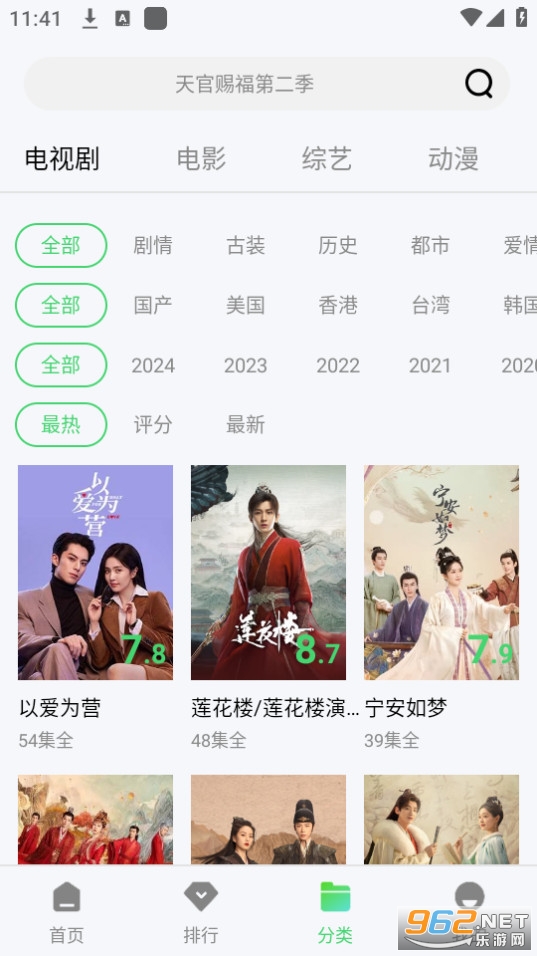Image resolution: width=537 pixels, height=956 pixels.
Task: Open the 以爱为营 drama card
Action: coord(96,607)
